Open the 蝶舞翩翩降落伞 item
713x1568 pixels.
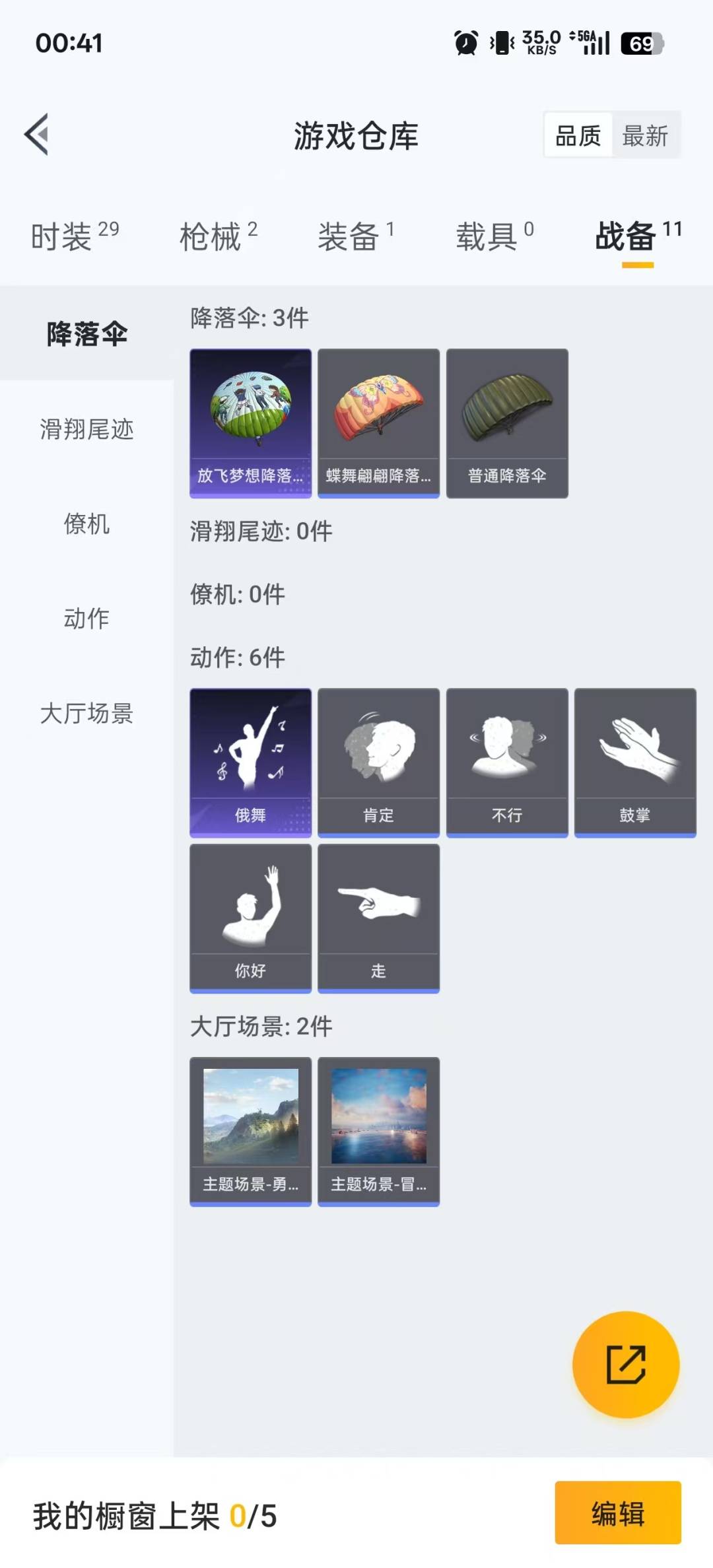click(378, 423)
